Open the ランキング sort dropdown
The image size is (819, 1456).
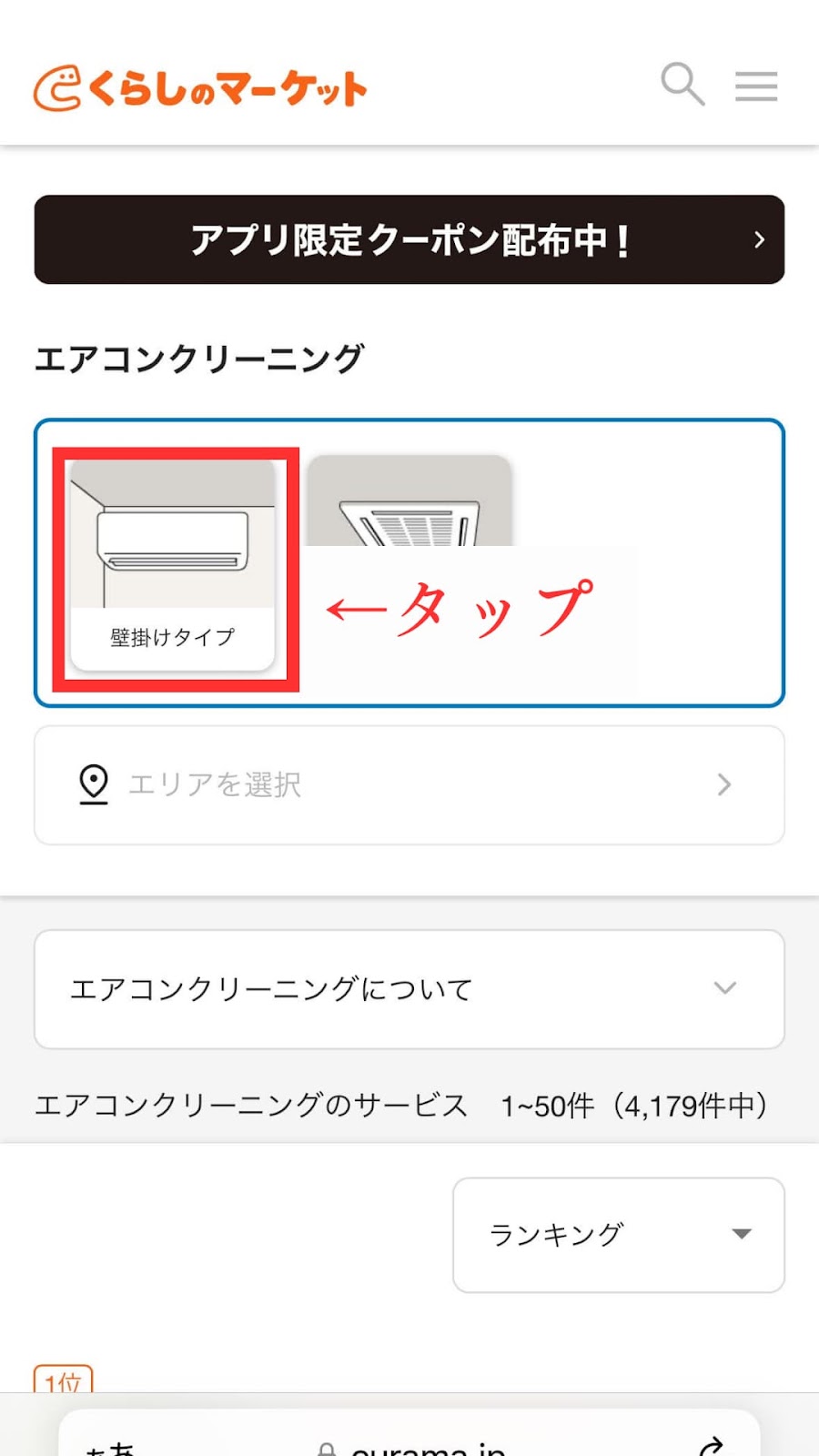[619, 1235]
